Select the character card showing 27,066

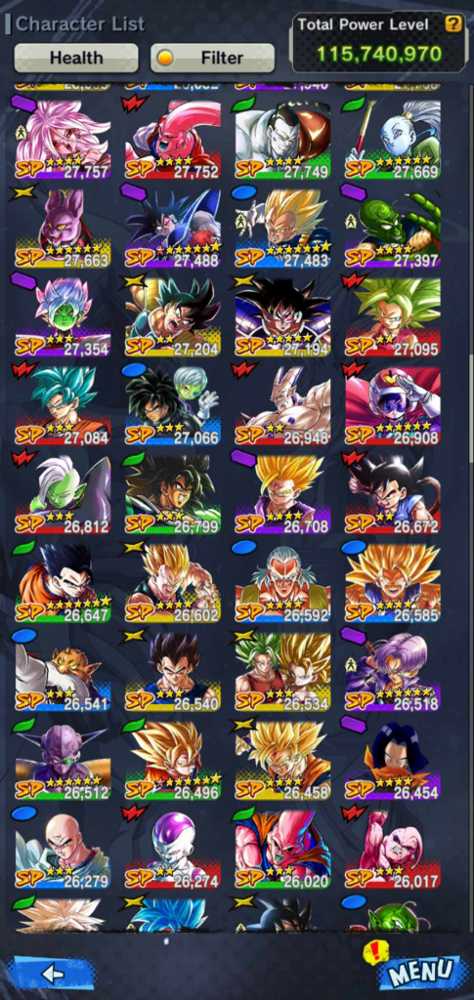coord(173,406)
